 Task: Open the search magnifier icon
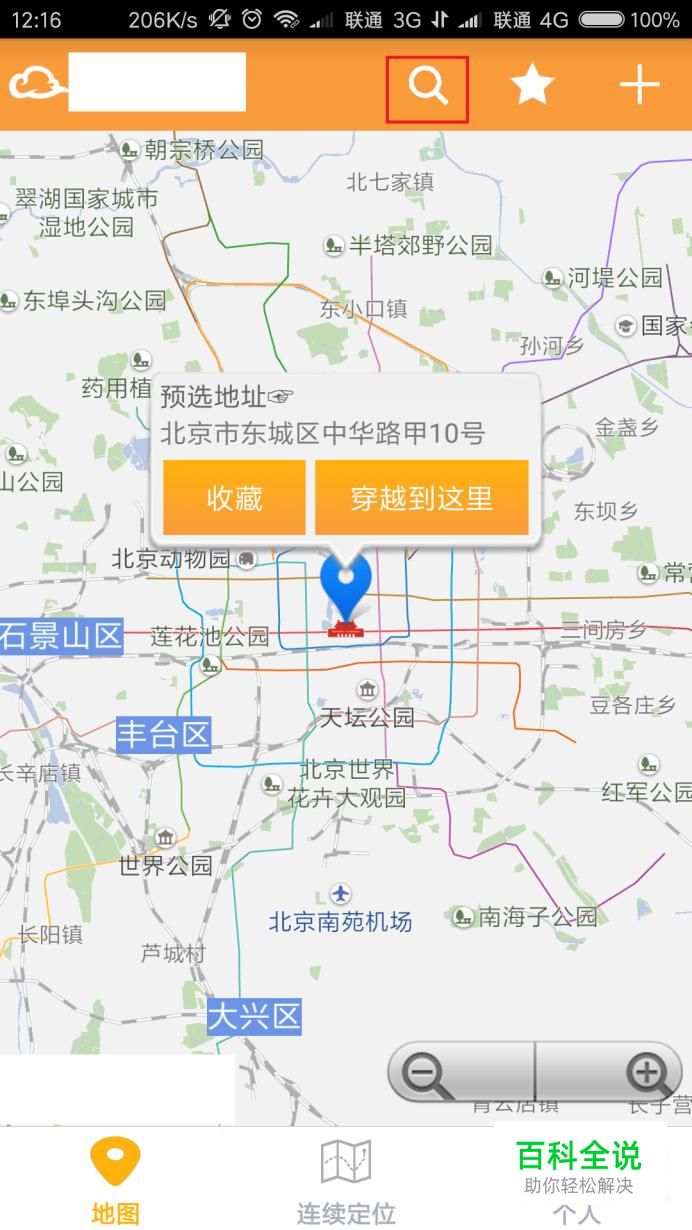[x=428, y=88]
